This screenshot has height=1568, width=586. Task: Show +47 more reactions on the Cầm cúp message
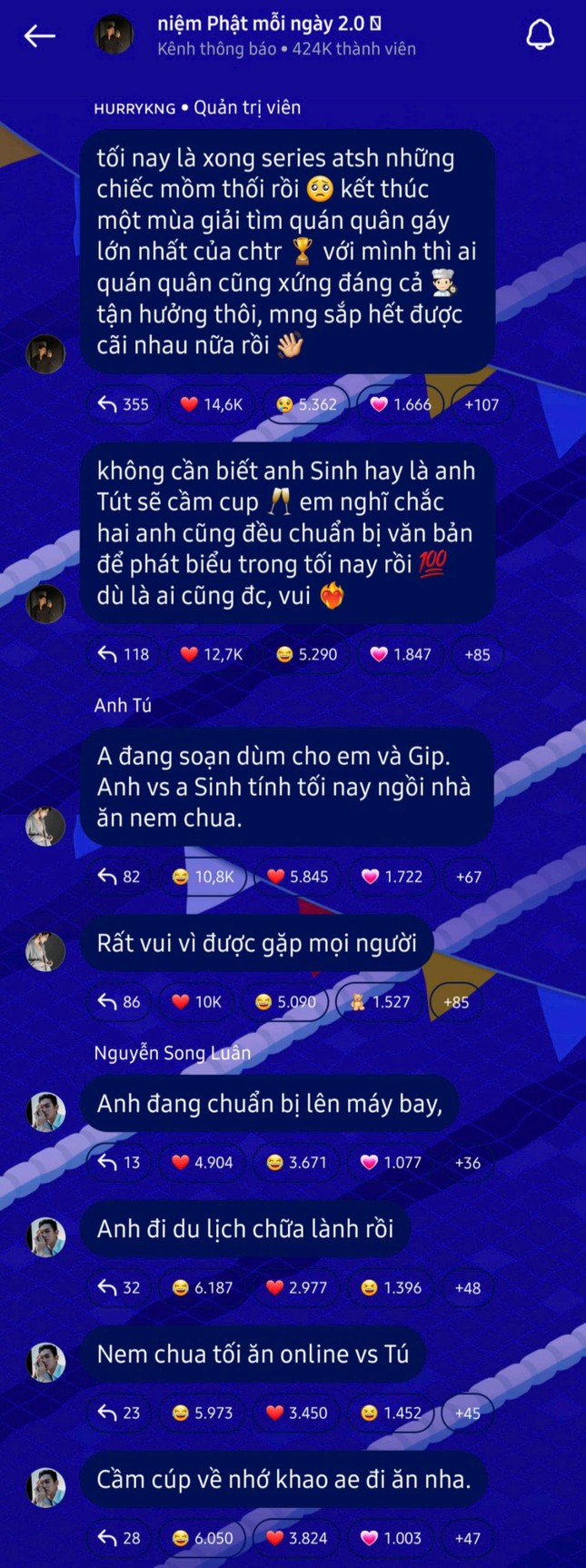(x=467, y=1538)
